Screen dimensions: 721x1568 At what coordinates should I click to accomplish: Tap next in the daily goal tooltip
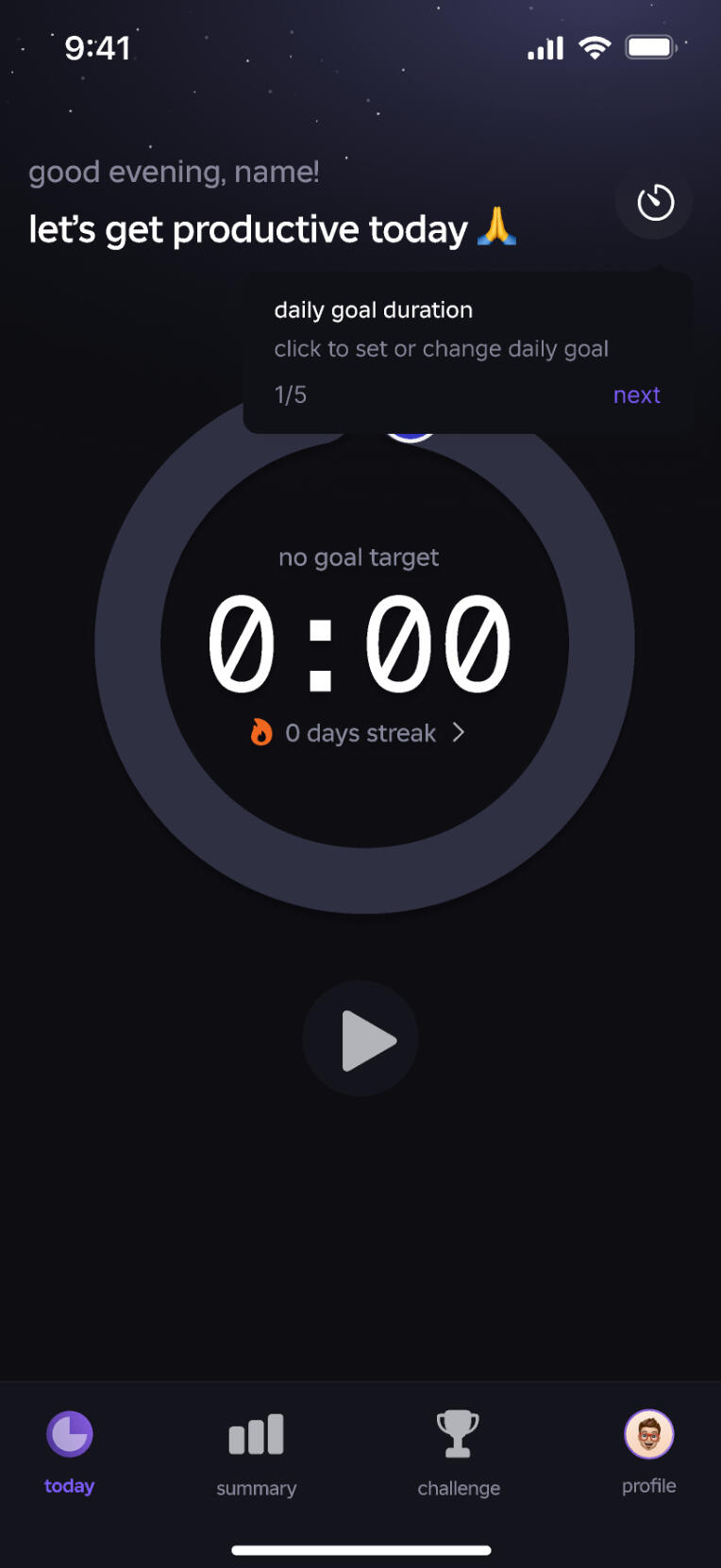click(636, 395)
